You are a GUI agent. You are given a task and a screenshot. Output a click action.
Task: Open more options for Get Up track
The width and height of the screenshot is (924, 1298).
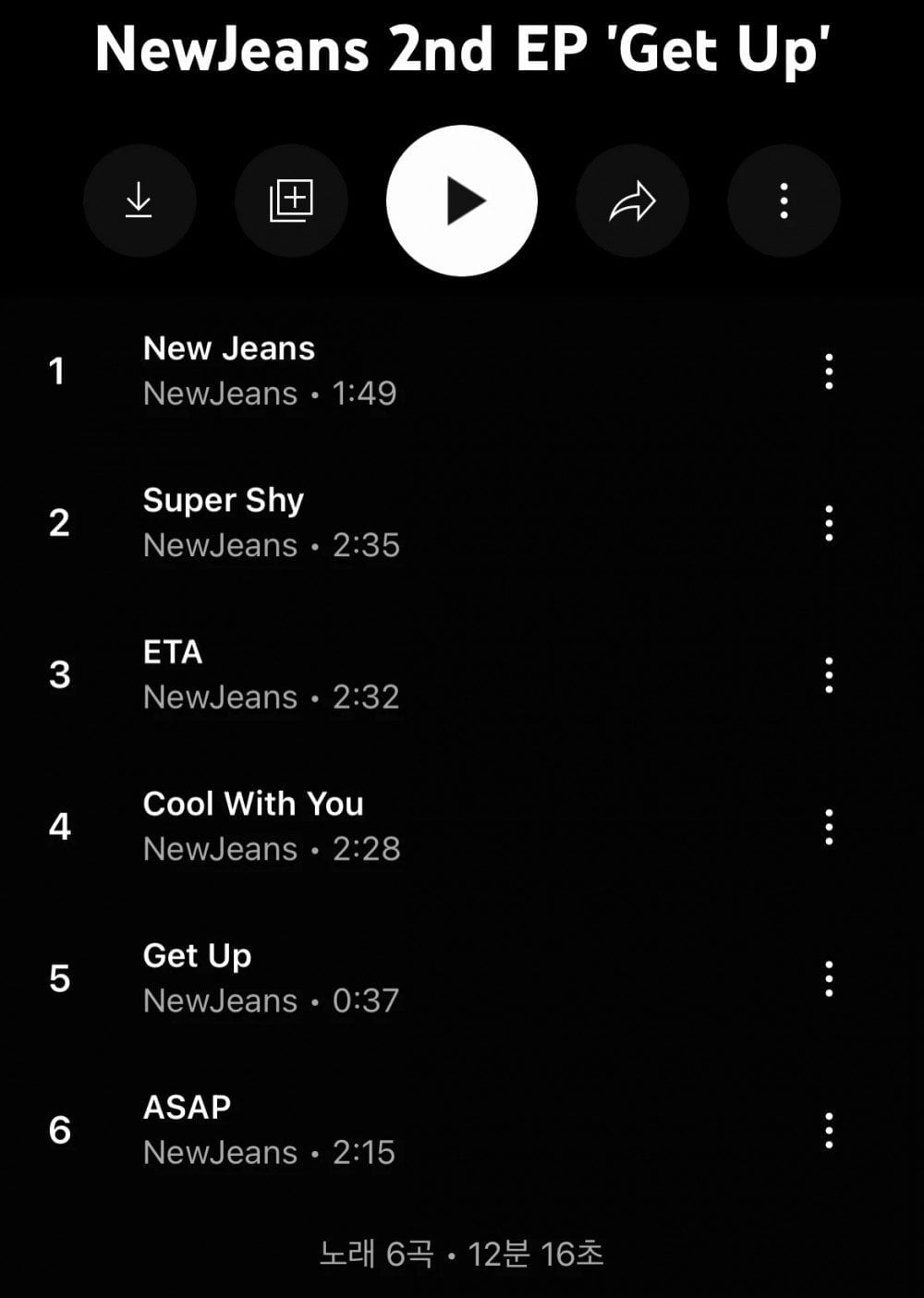pos(829,978)
